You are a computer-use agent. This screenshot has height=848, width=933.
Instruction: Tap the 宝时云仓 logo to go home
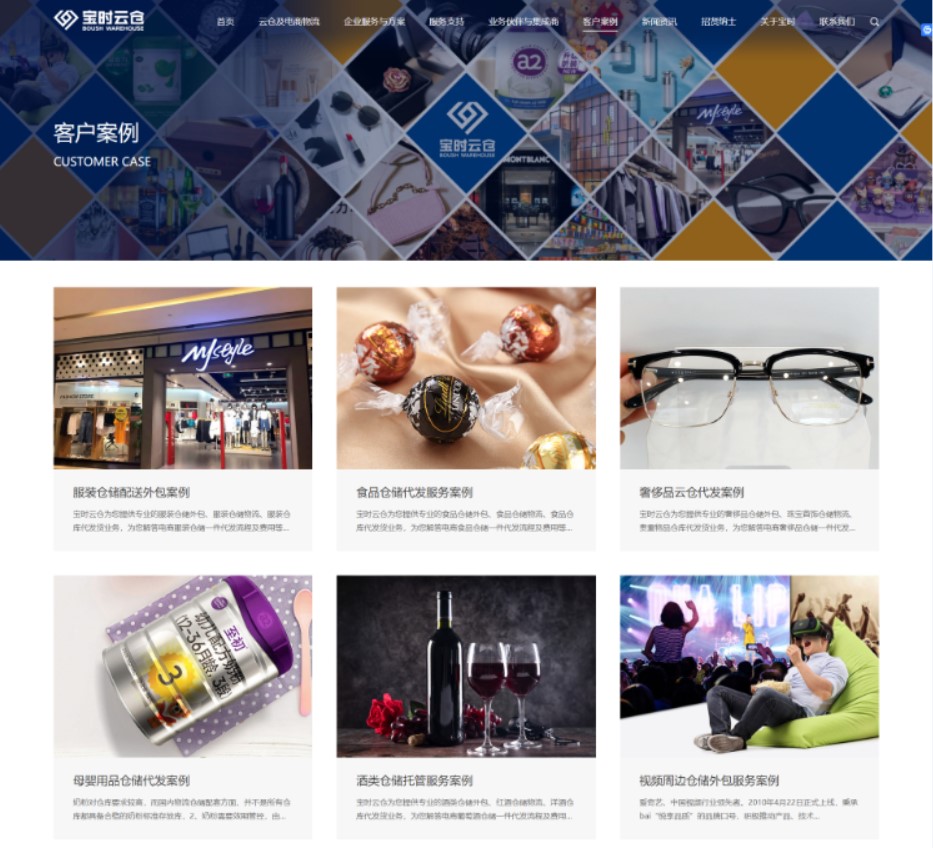point(99,20)
